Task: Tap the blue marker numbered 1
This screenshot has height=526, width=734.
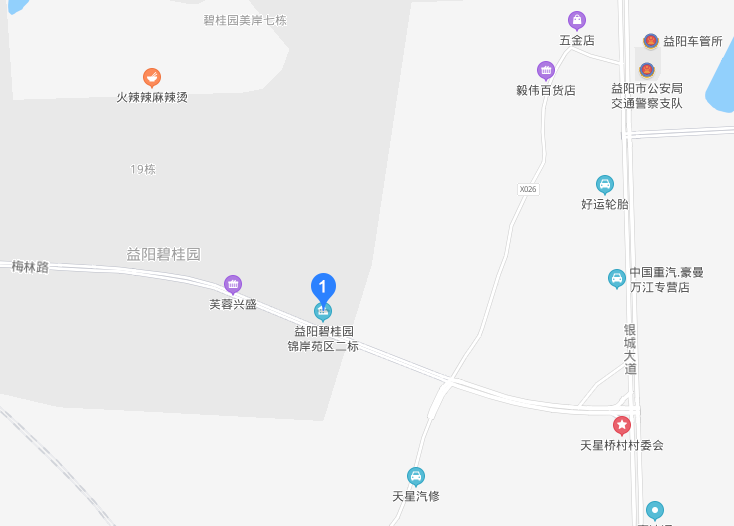Action: pyautogui.click(x=323, y=287)
